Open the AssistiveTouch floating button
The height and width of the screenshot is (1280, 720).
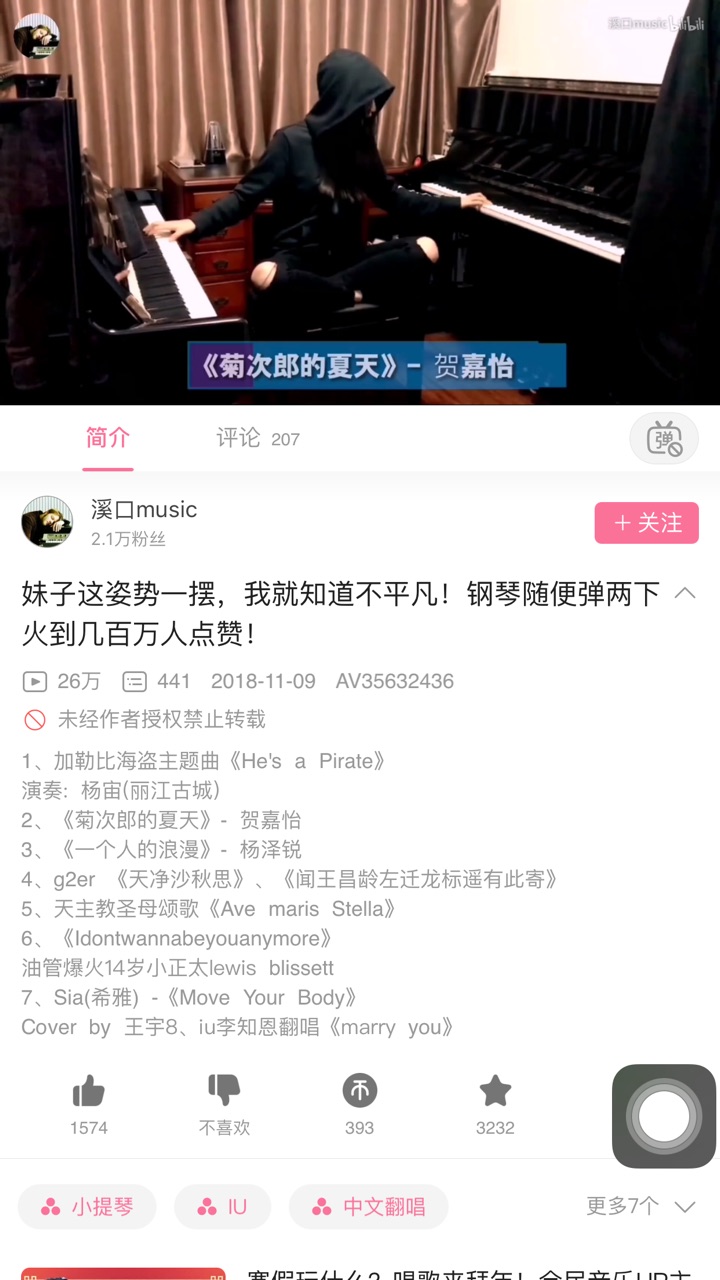click(x=664, y=1116)
